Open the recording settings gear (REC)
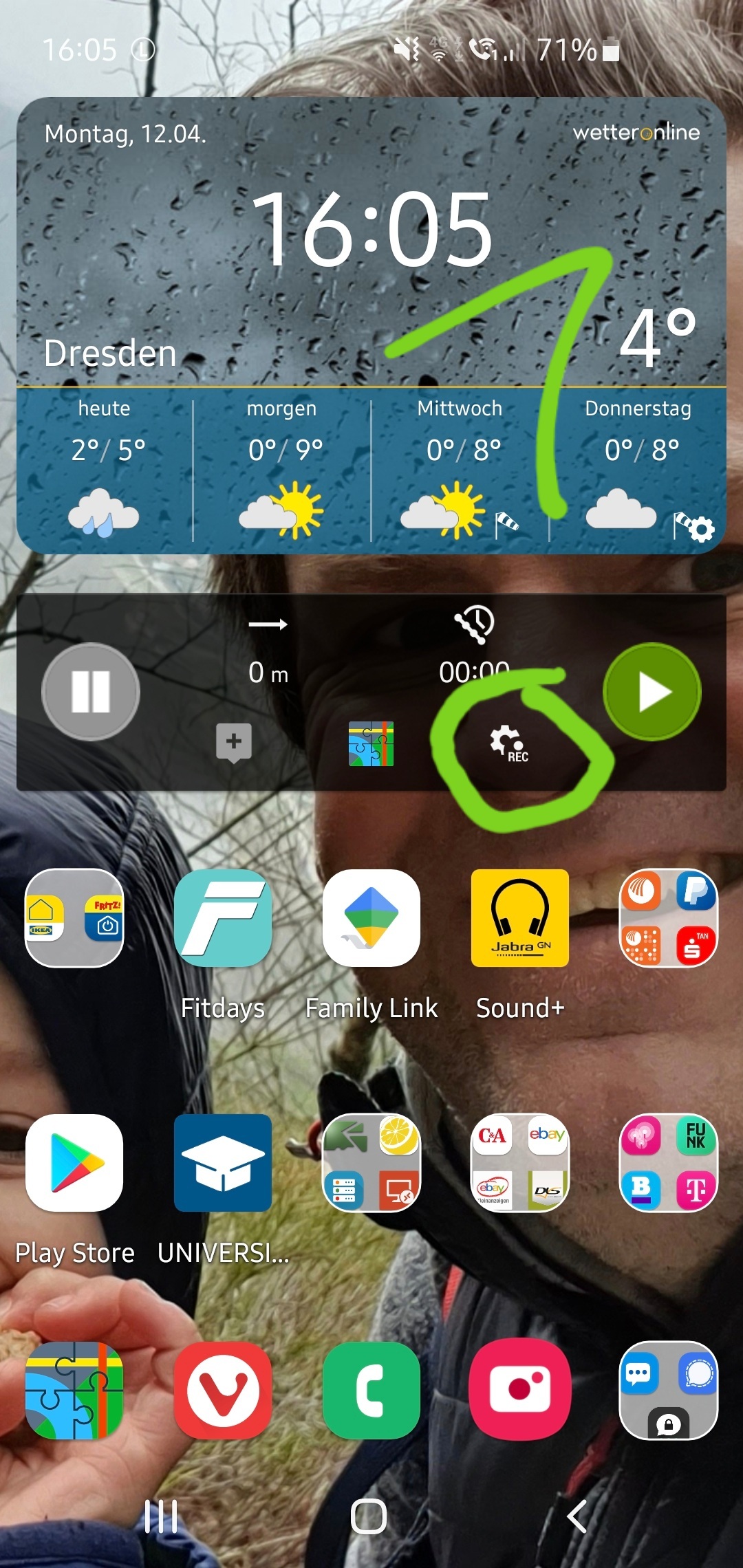 [509, 743]
